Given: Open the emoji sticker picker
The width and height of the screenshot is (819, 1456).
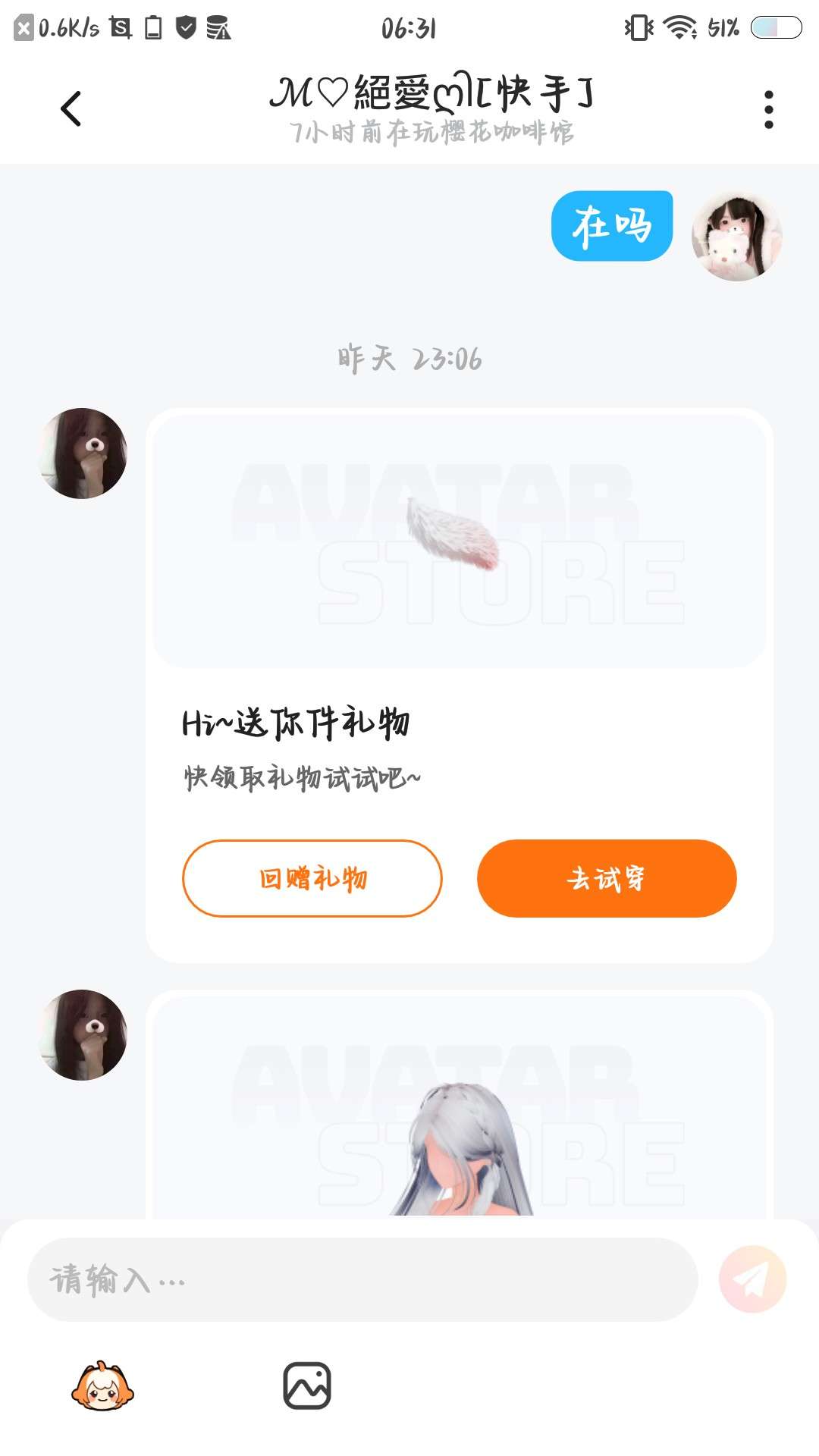Looking at the screenshot, I should tap(102, 1385).
